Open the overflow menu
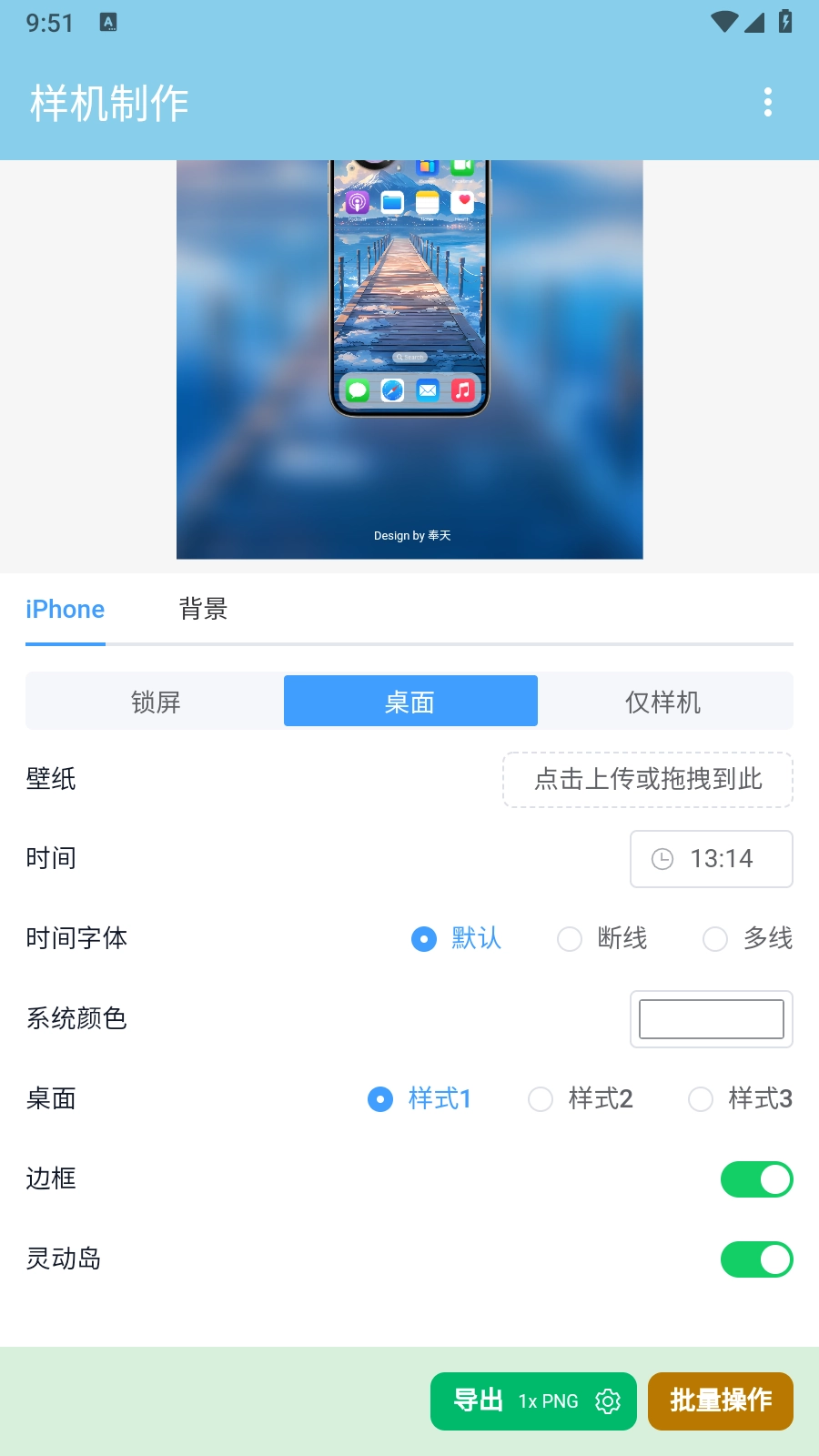 point(768,102)
